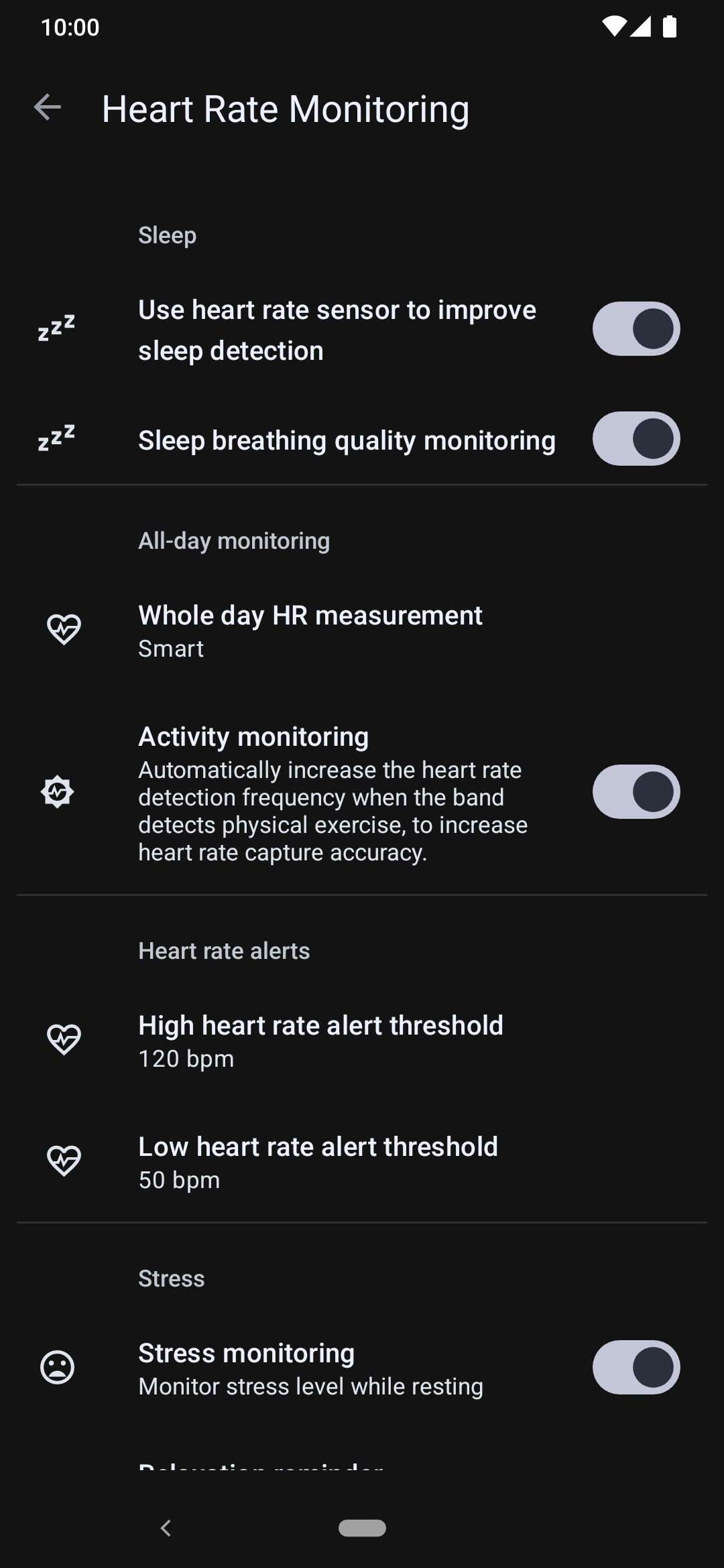Screen dimensions: 724x1568
Task: Turn off Activity monitoring switch
Action: [x=636, y=792]
